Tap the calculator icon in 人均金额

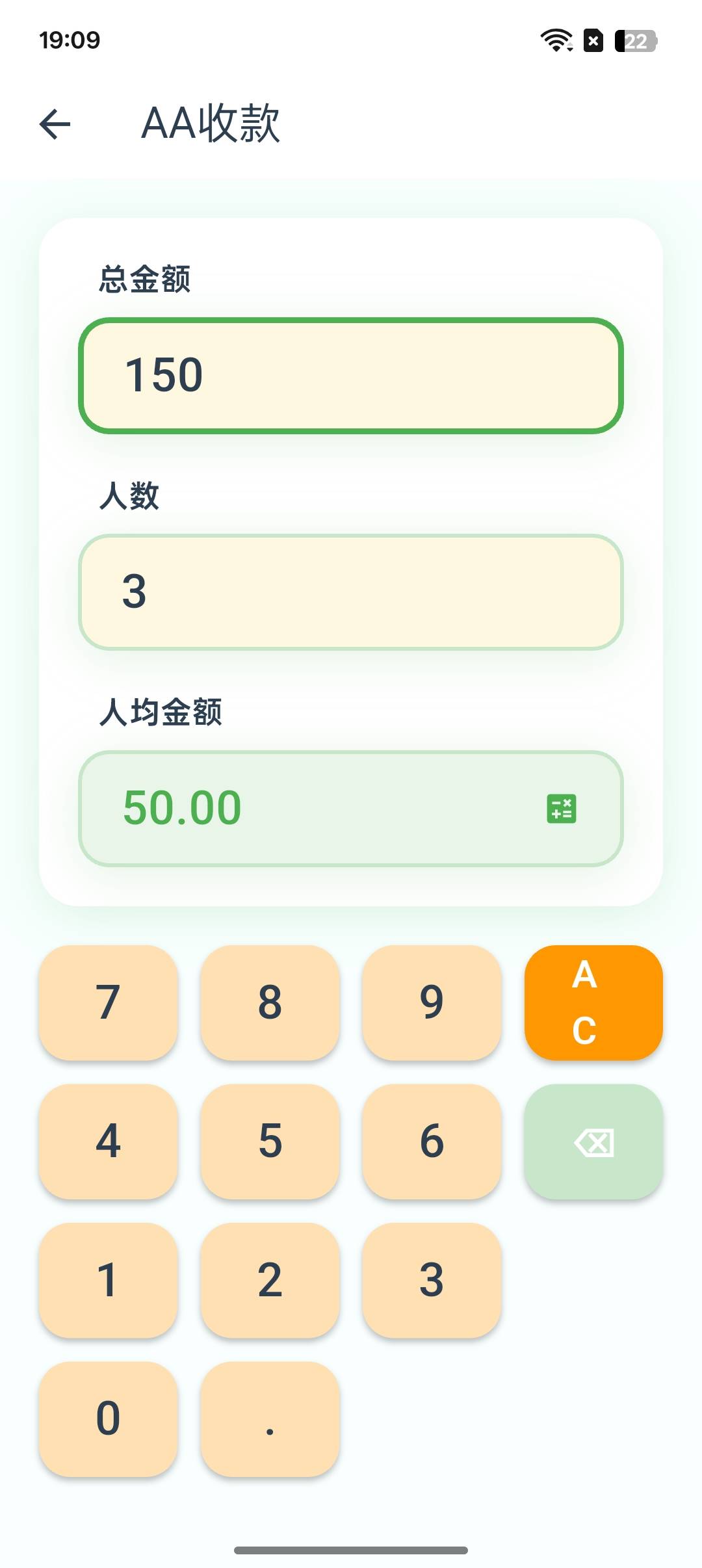point(561,809)
